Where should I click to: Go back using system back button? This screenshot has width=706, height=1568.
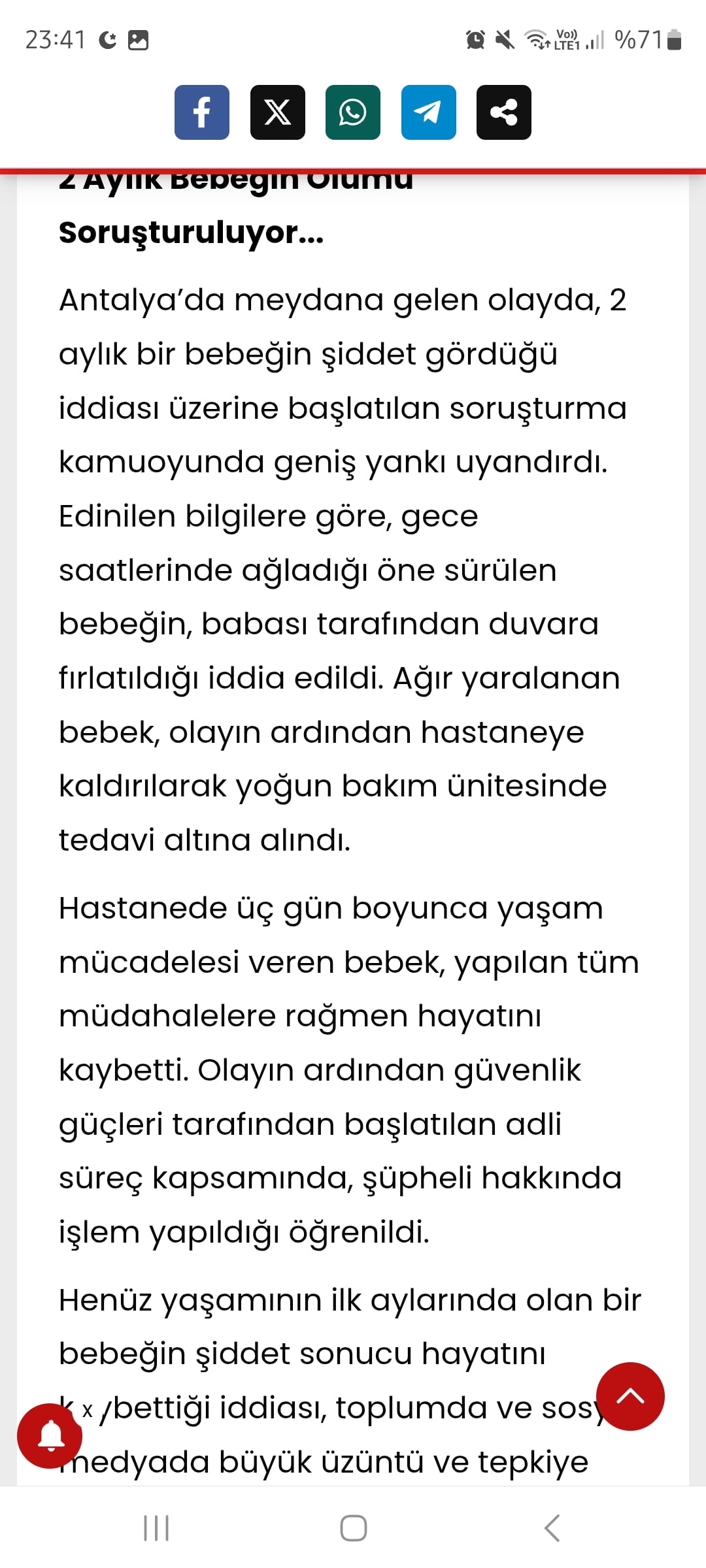click(552, 1528)
